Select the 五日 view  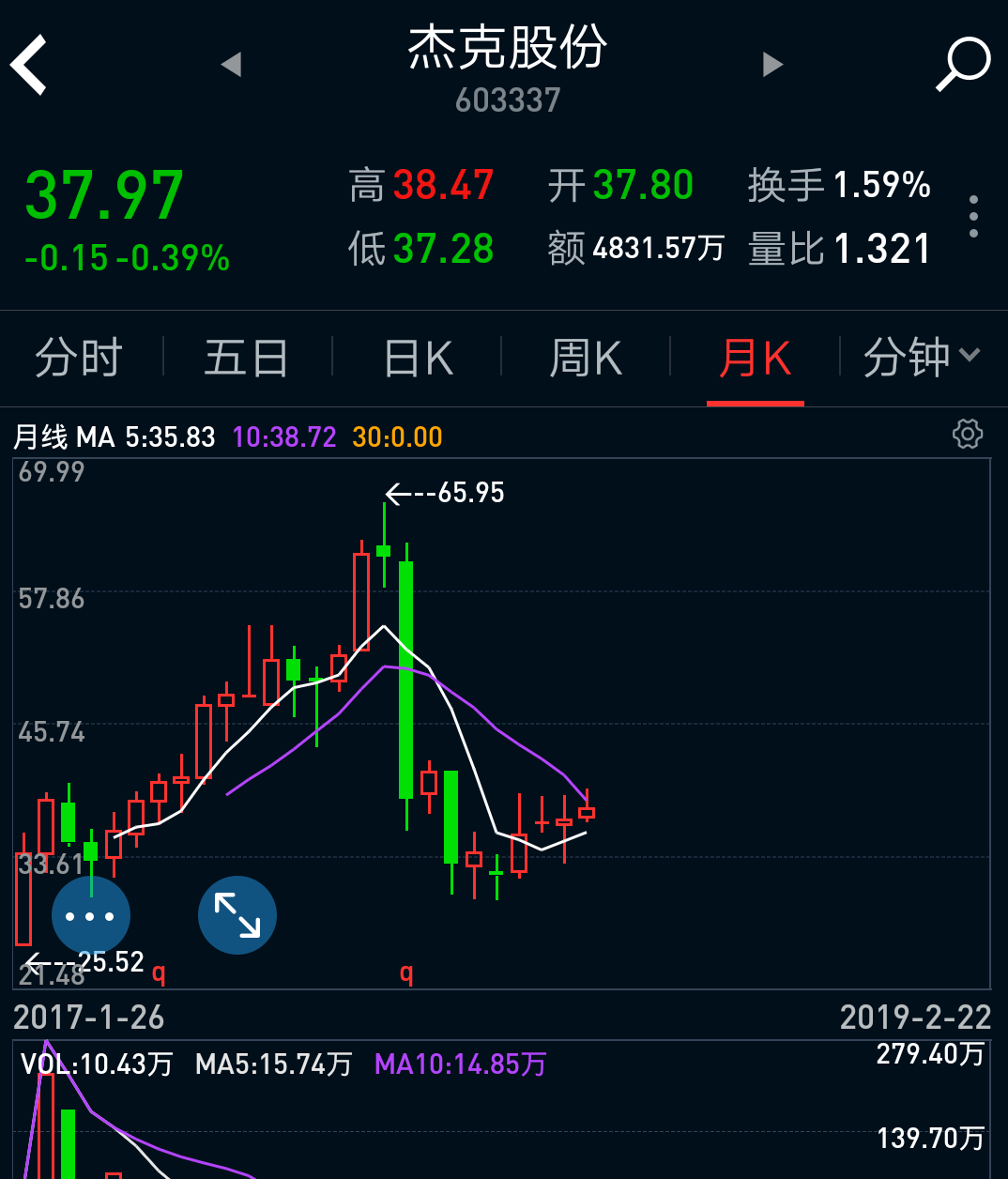pos(246,358)
